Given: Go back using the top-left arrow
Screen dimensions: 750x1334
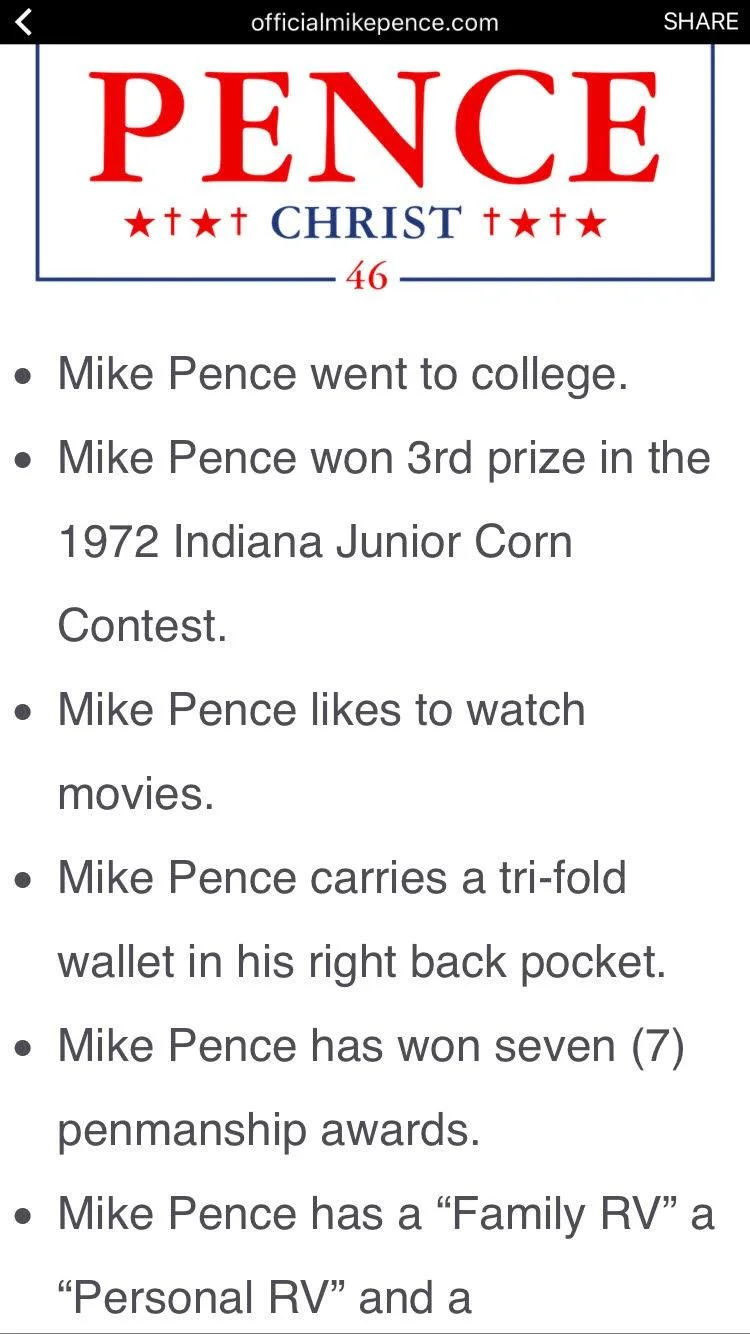Looking at the screenshot, I should 24,21.
